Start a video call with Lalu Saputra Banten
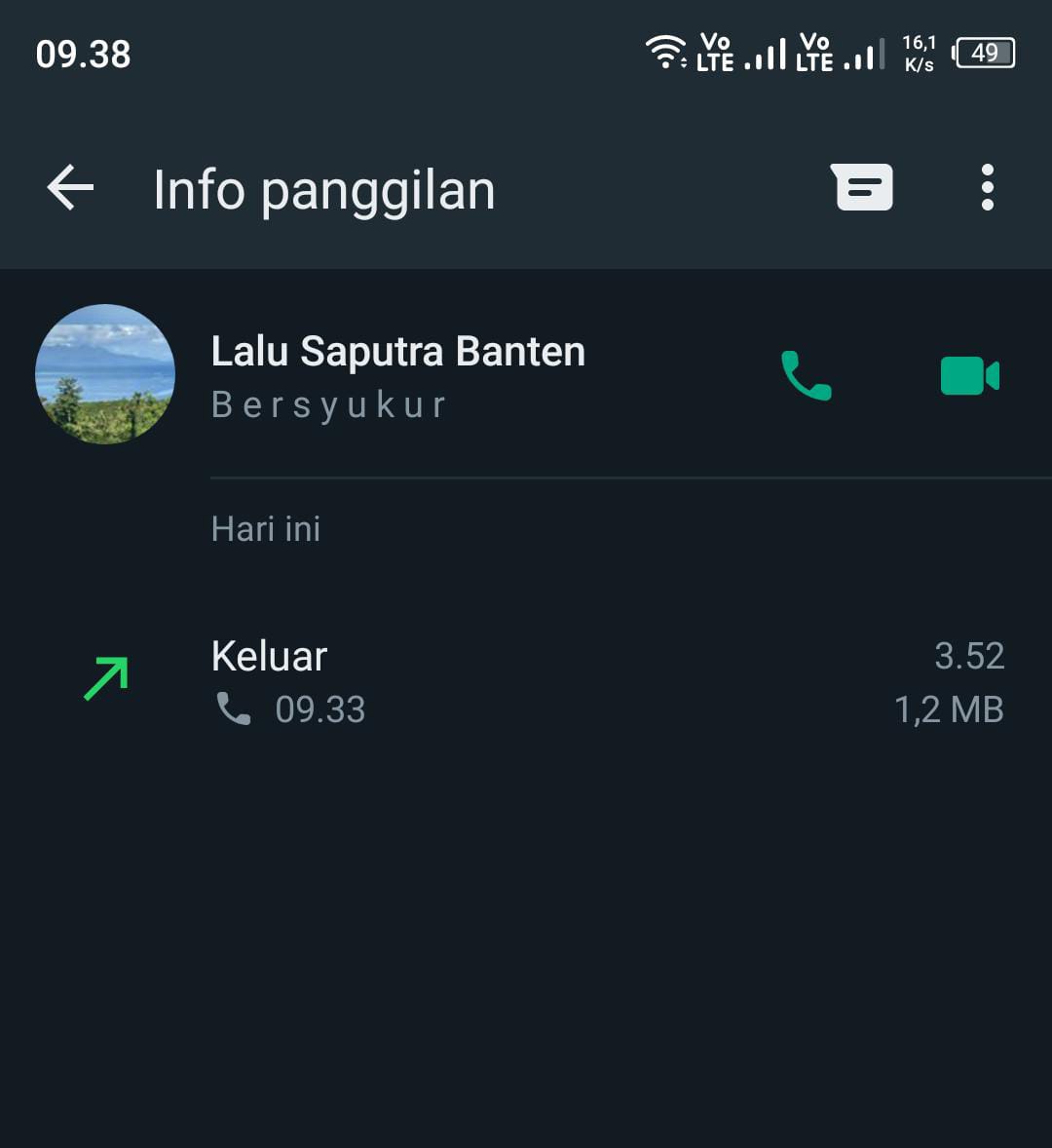 970,375
